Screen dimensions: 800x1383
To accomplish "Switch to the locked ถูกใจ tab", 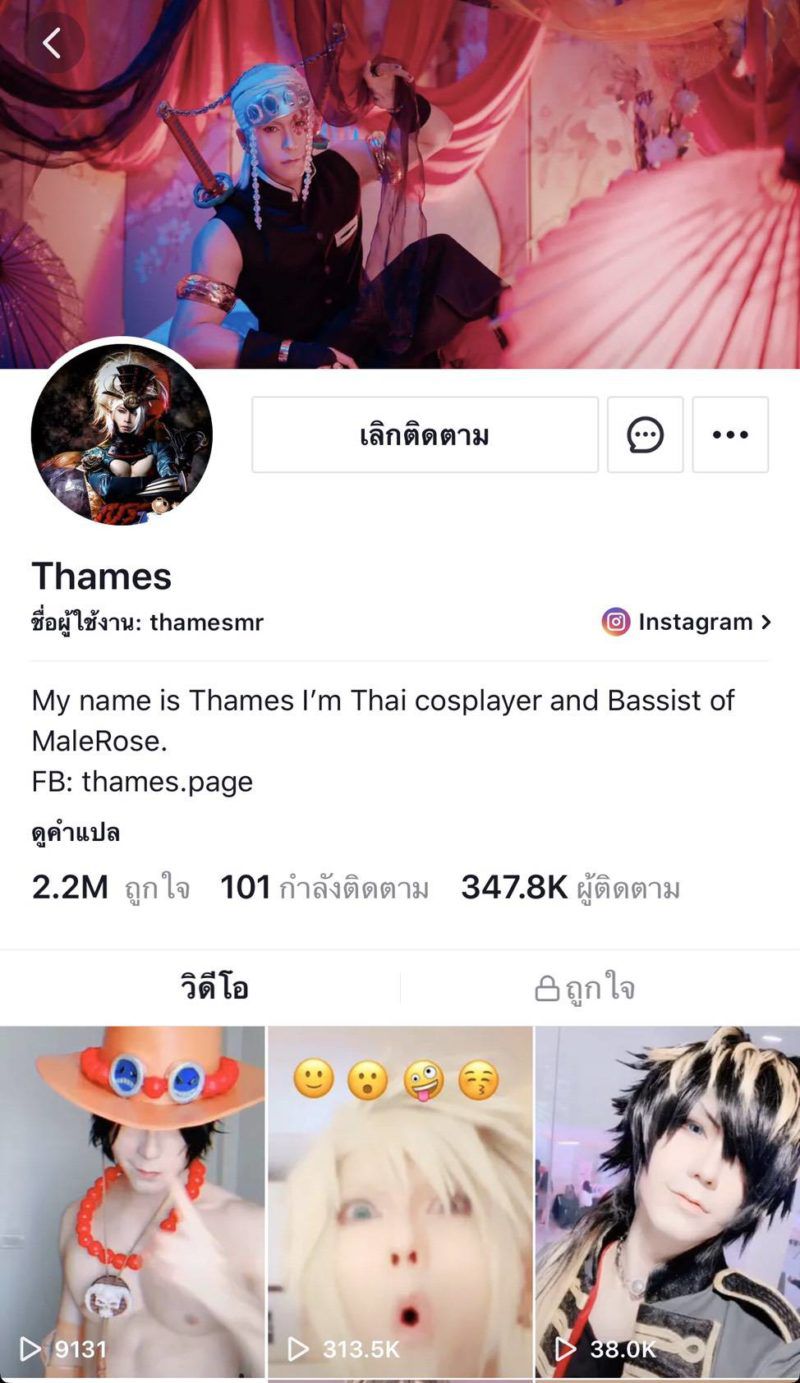I will coord(585,988).
